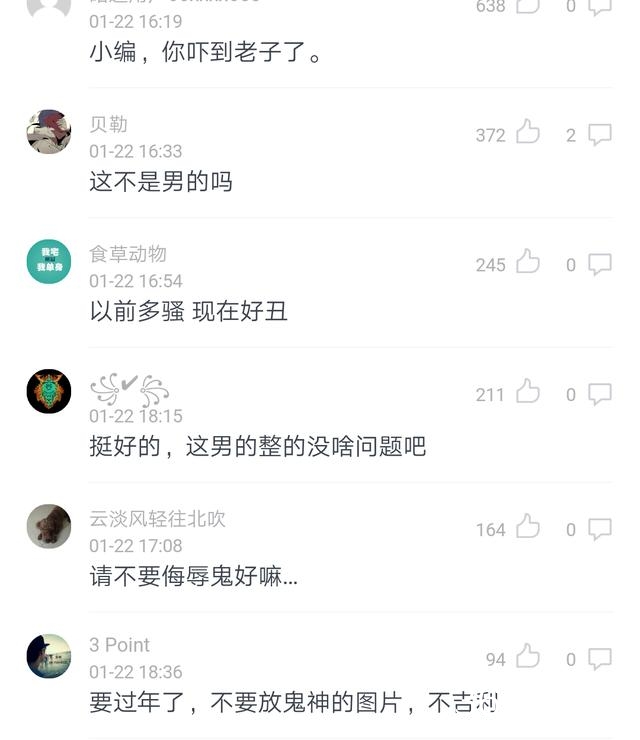Like 贝勒's comment
The image size is (640, 740).
tap(527, 132)
